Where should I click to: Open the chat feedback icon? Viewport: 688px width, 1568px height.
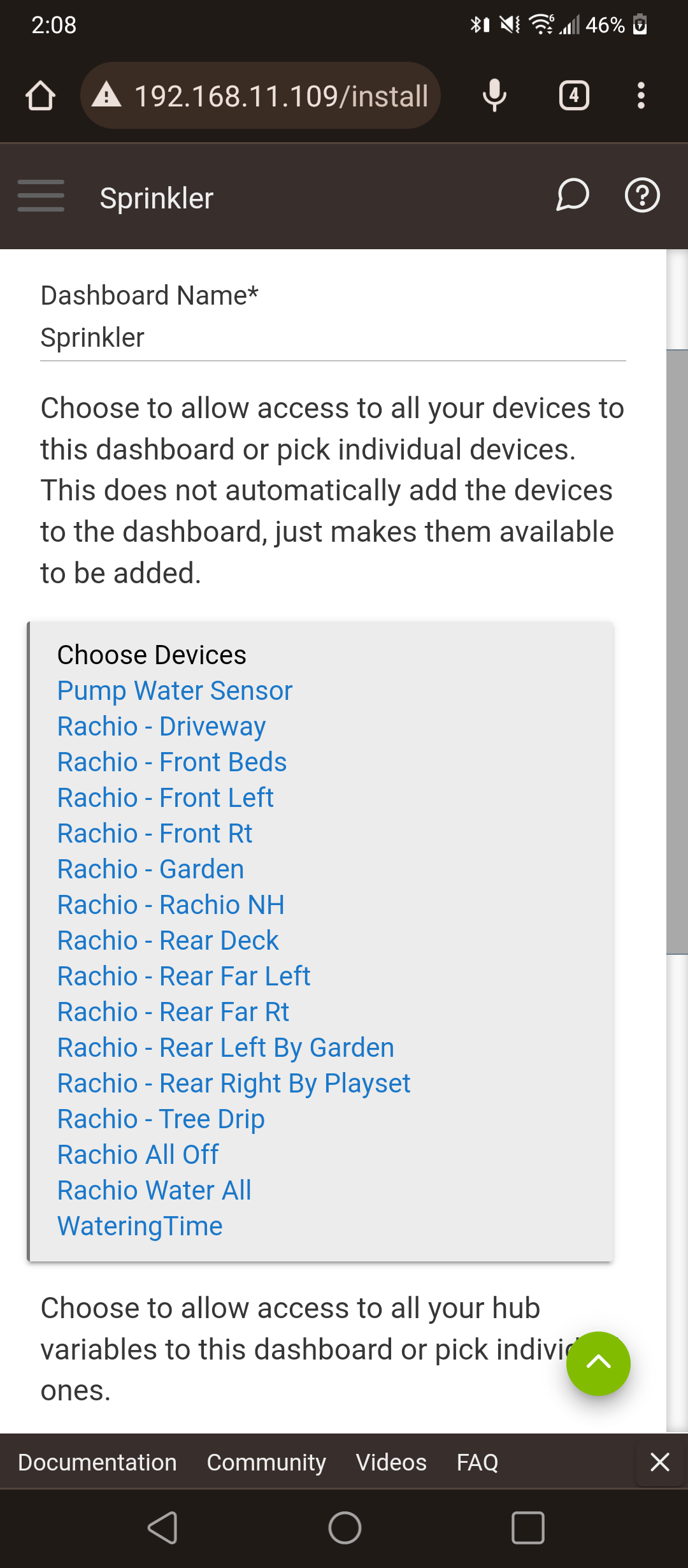pyautogui.click(x=572, y=196)
